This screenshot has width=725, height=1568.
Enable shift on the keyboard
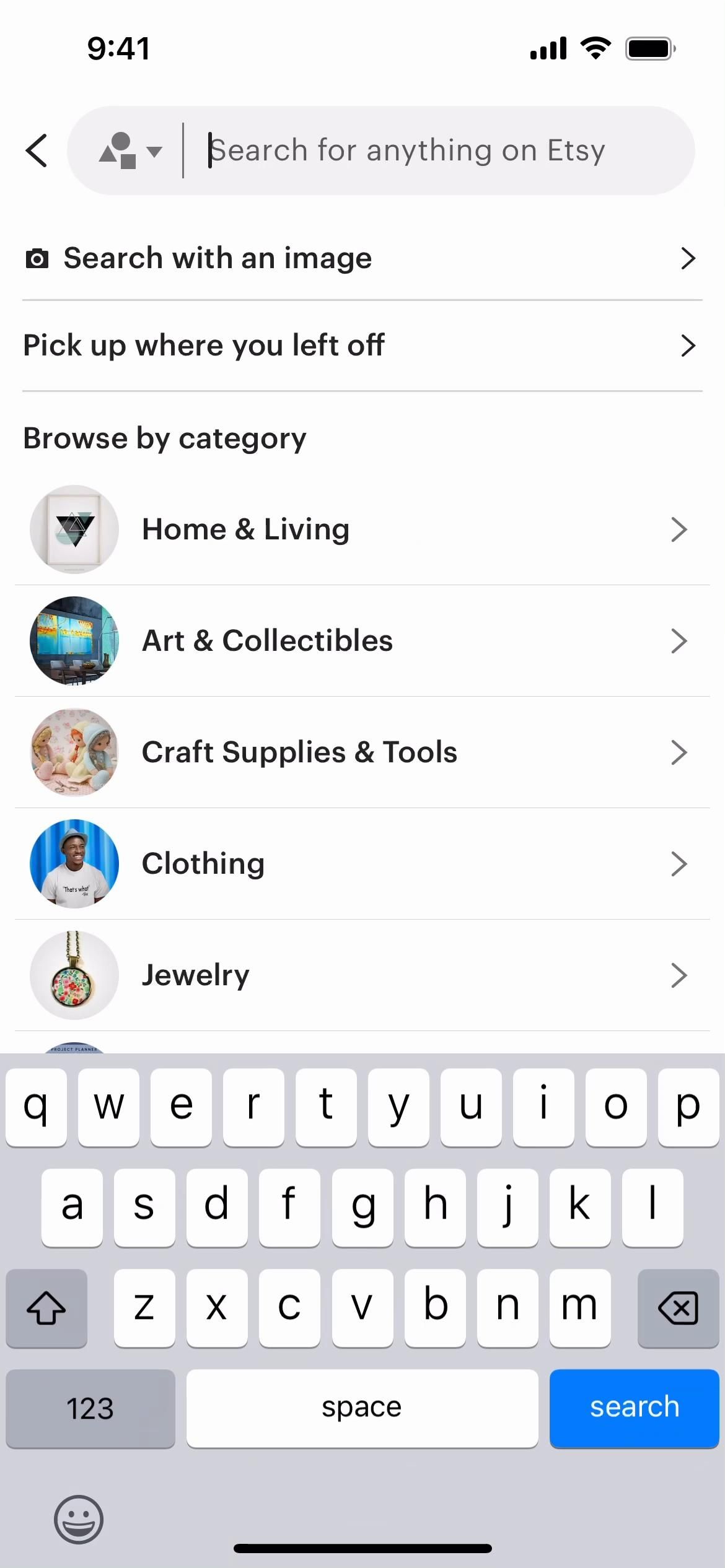point(46,1307)
